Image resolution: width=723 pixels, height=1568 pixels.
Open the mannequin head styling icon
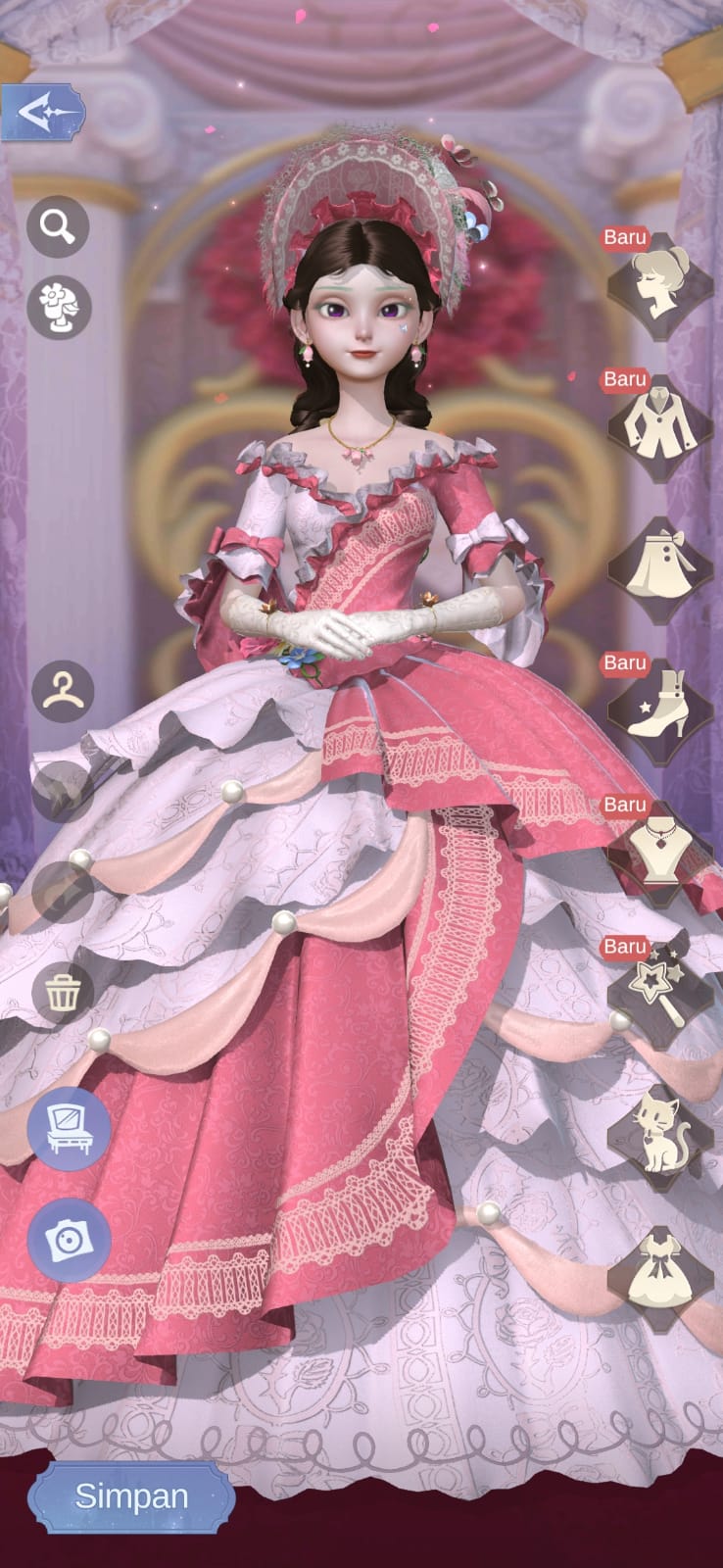tap(58, 308)
